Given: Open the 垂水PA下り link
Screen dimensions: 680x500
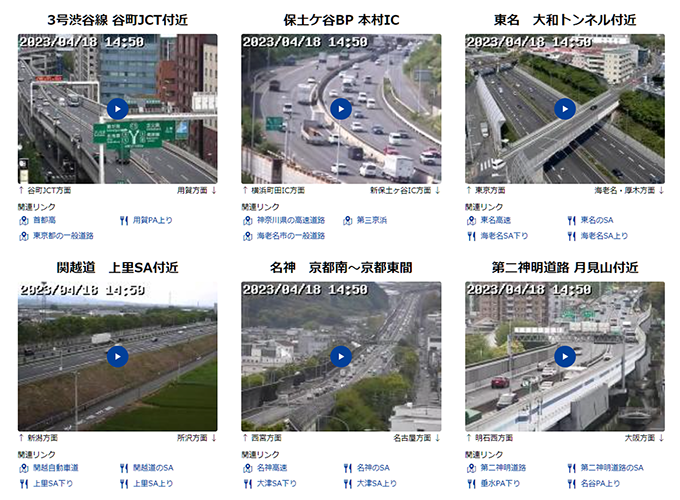Looking at the screenshot, I should point(501,483).
